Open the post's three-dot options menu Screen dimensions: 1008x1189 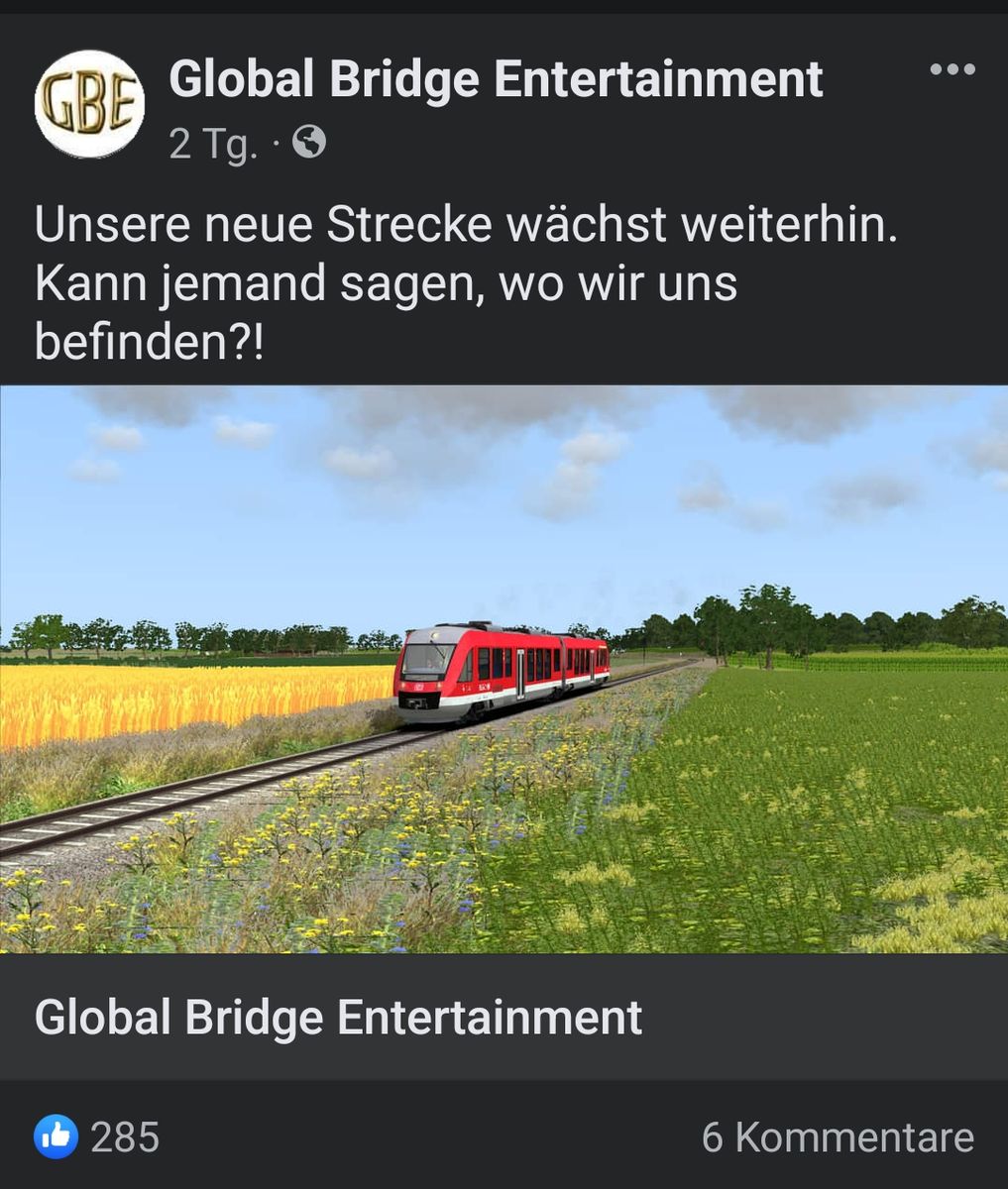tap(952, 70)
